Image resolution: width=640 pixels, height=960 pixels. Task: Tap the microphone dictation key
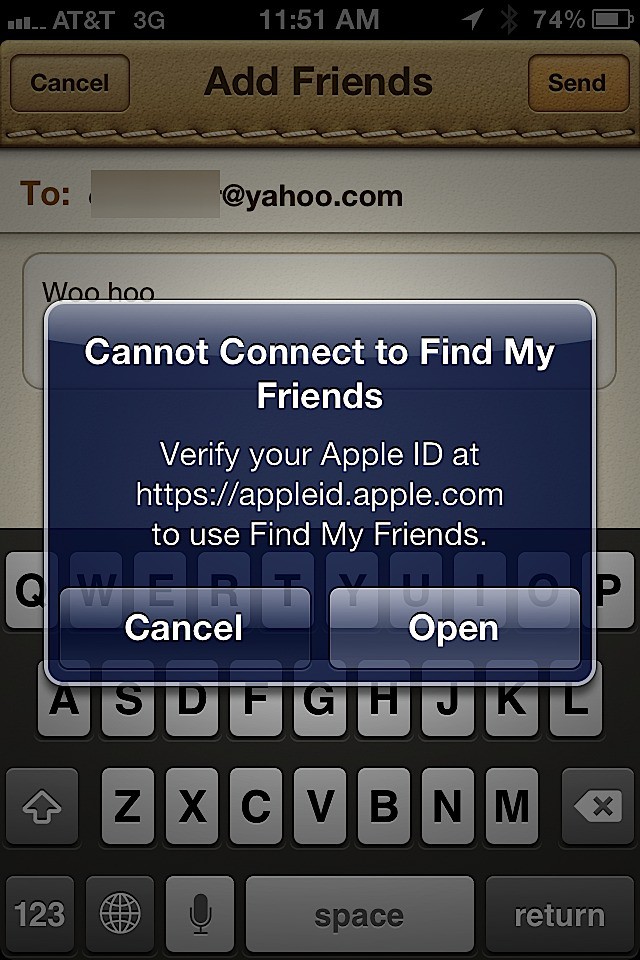[x=200, y=914]
